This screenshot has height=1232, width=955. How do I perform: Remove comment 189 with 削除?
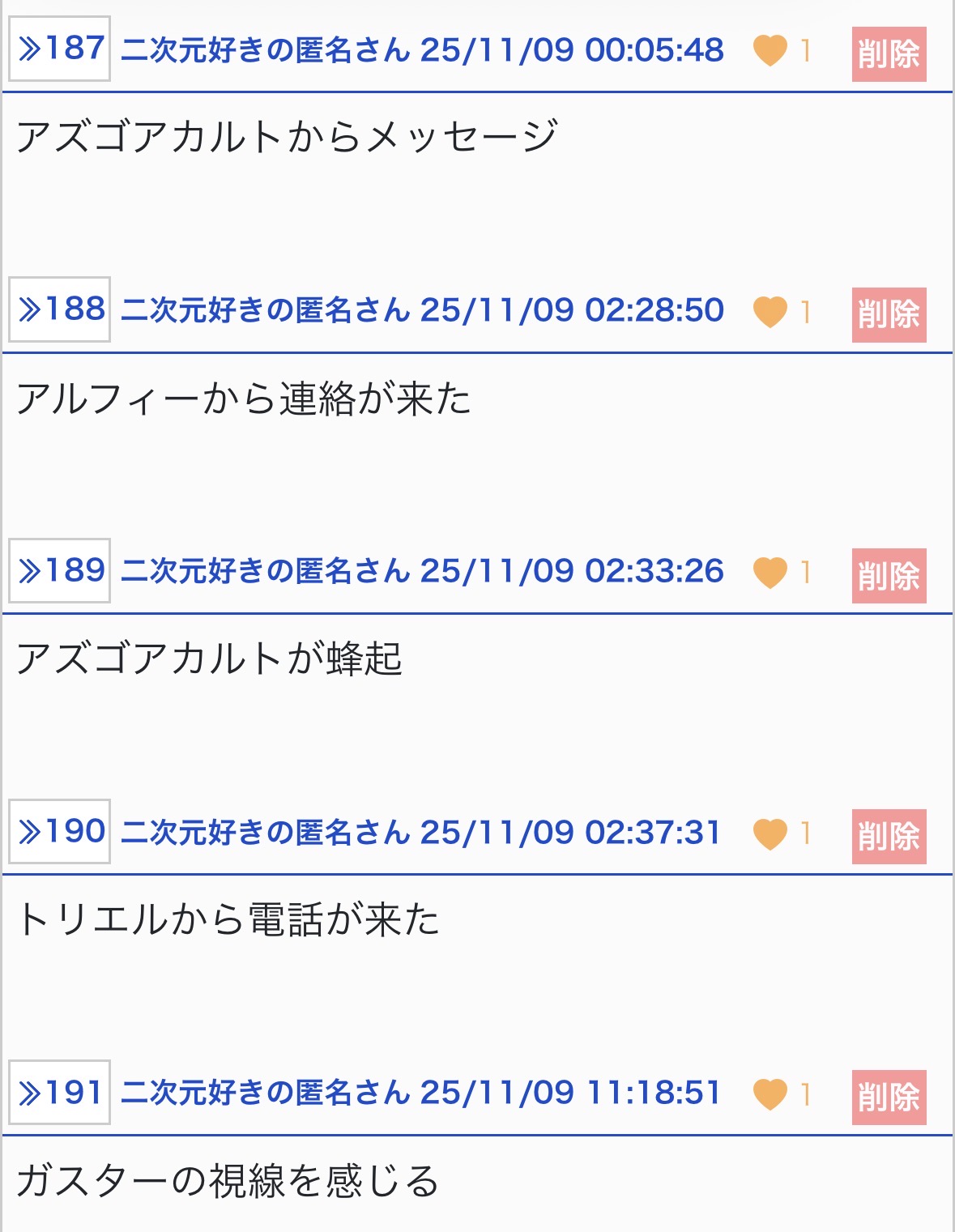tap(889, 576)
